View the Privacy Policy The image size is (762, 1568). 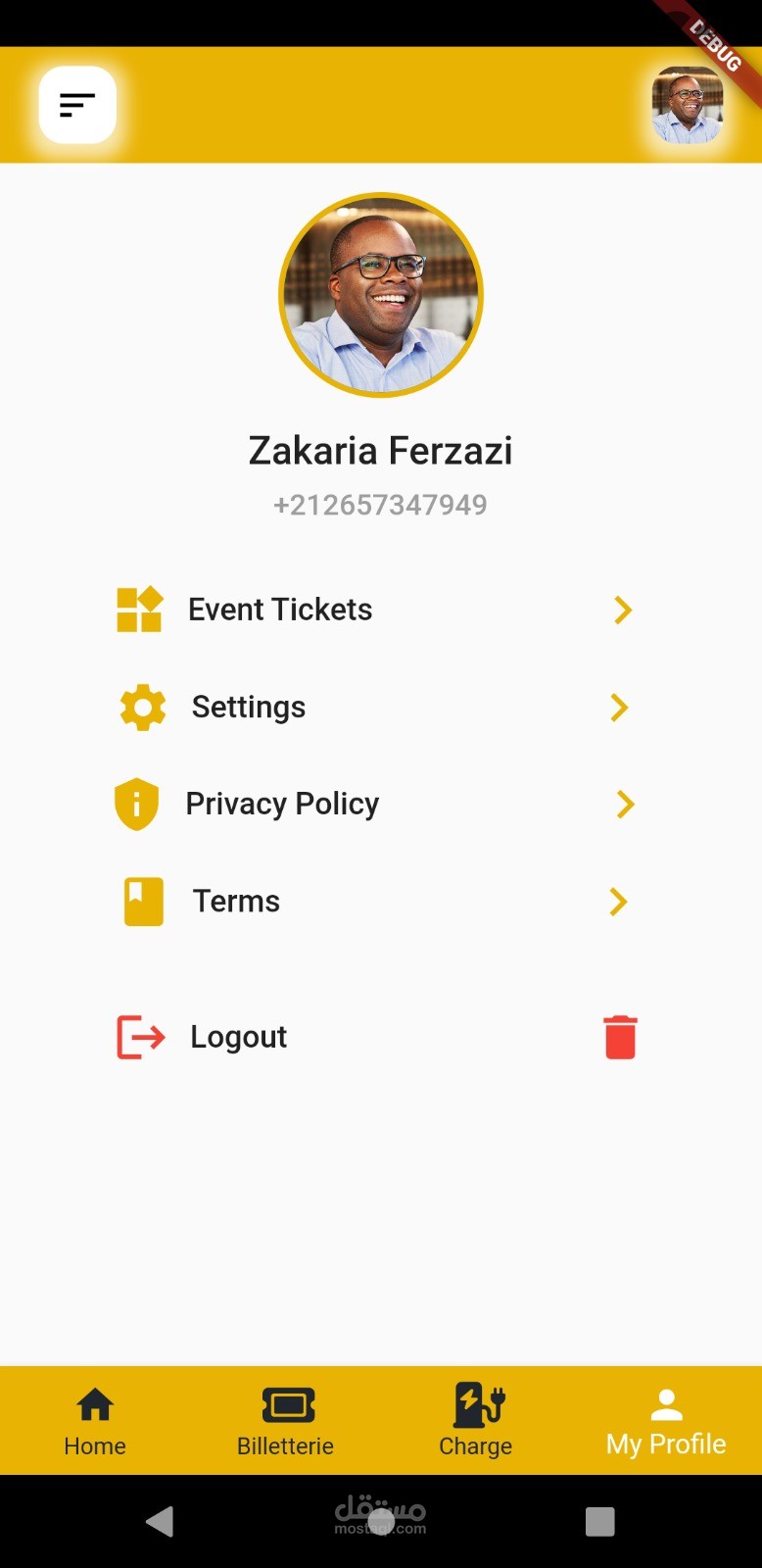click(376, 804)
